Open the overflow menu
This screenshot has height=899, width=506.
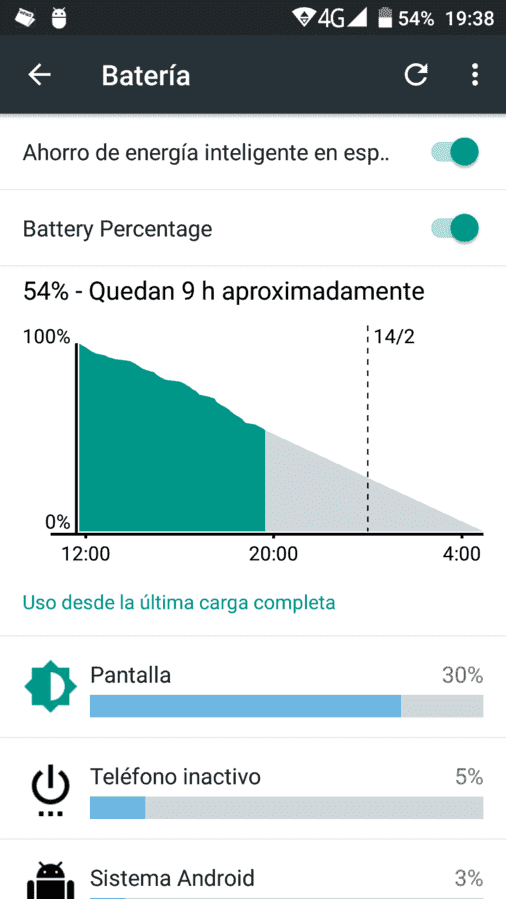(474, 75)
